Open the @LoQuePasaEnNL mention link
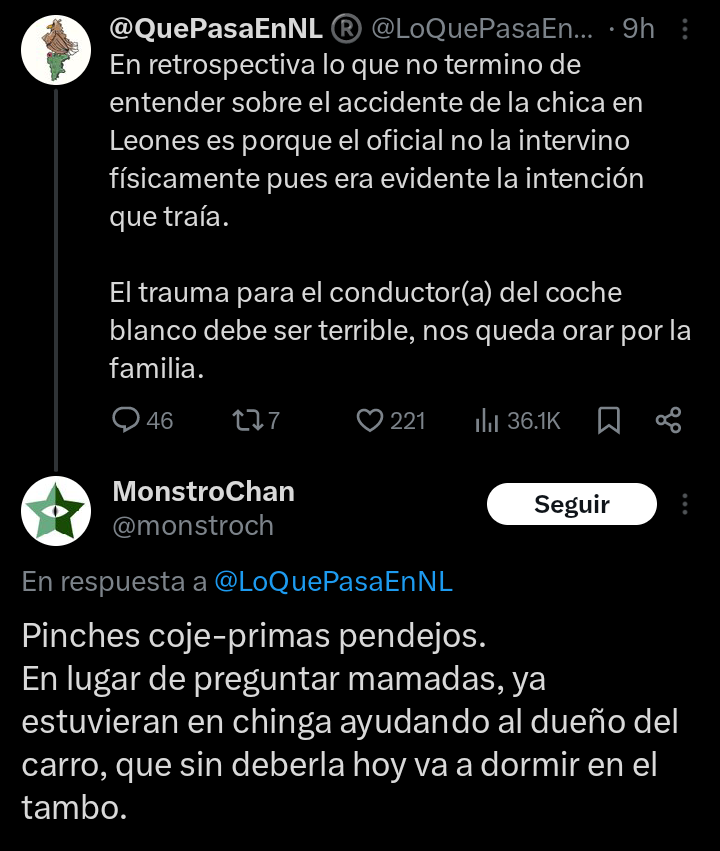 333,583
